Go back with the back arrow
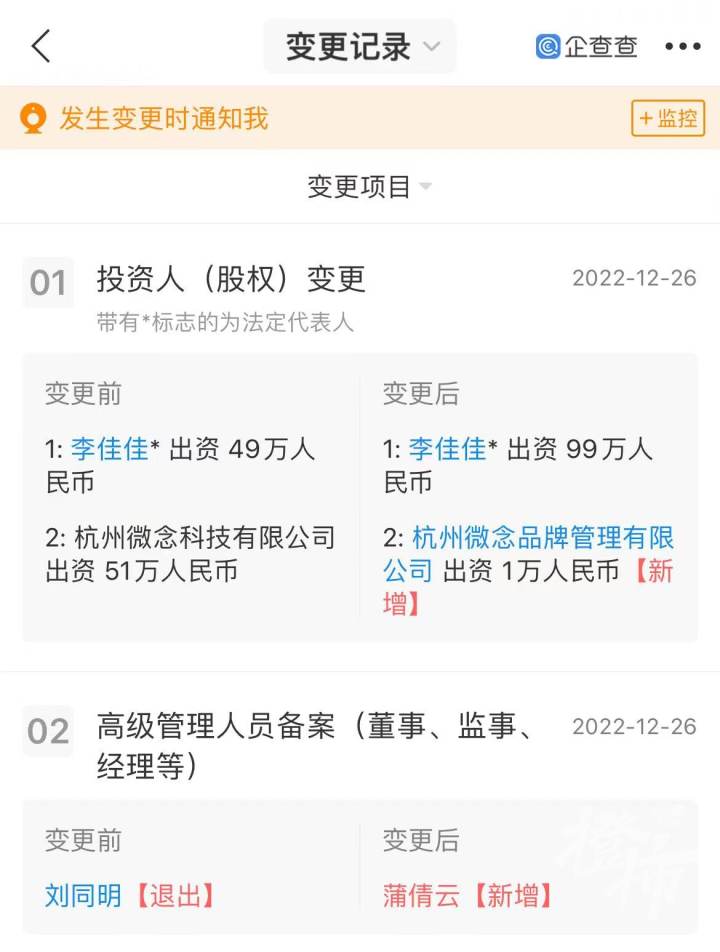This screenshot has height=952, width=720. [x=41, y=47]
